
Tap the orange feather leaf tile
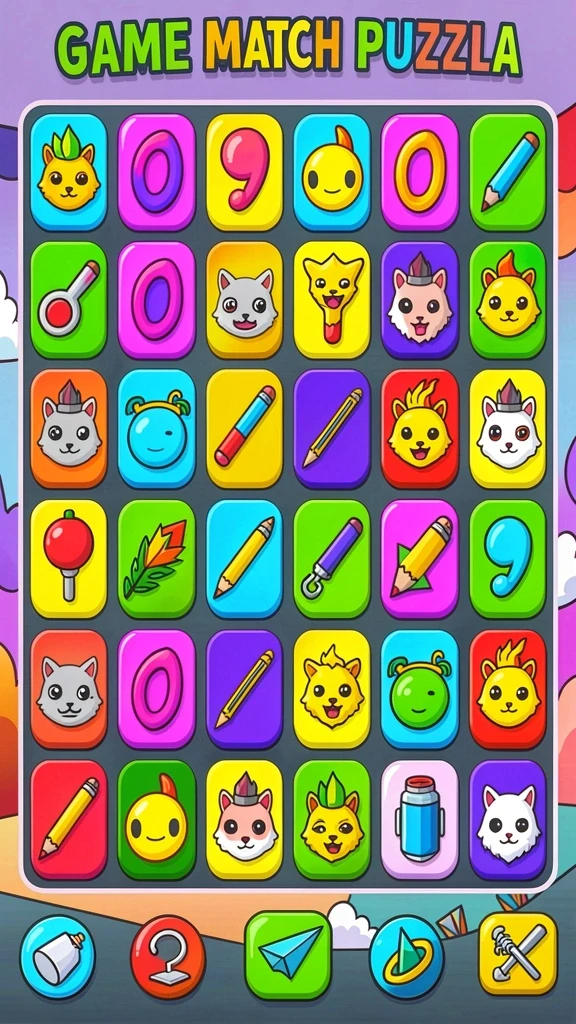click(157, 558)
